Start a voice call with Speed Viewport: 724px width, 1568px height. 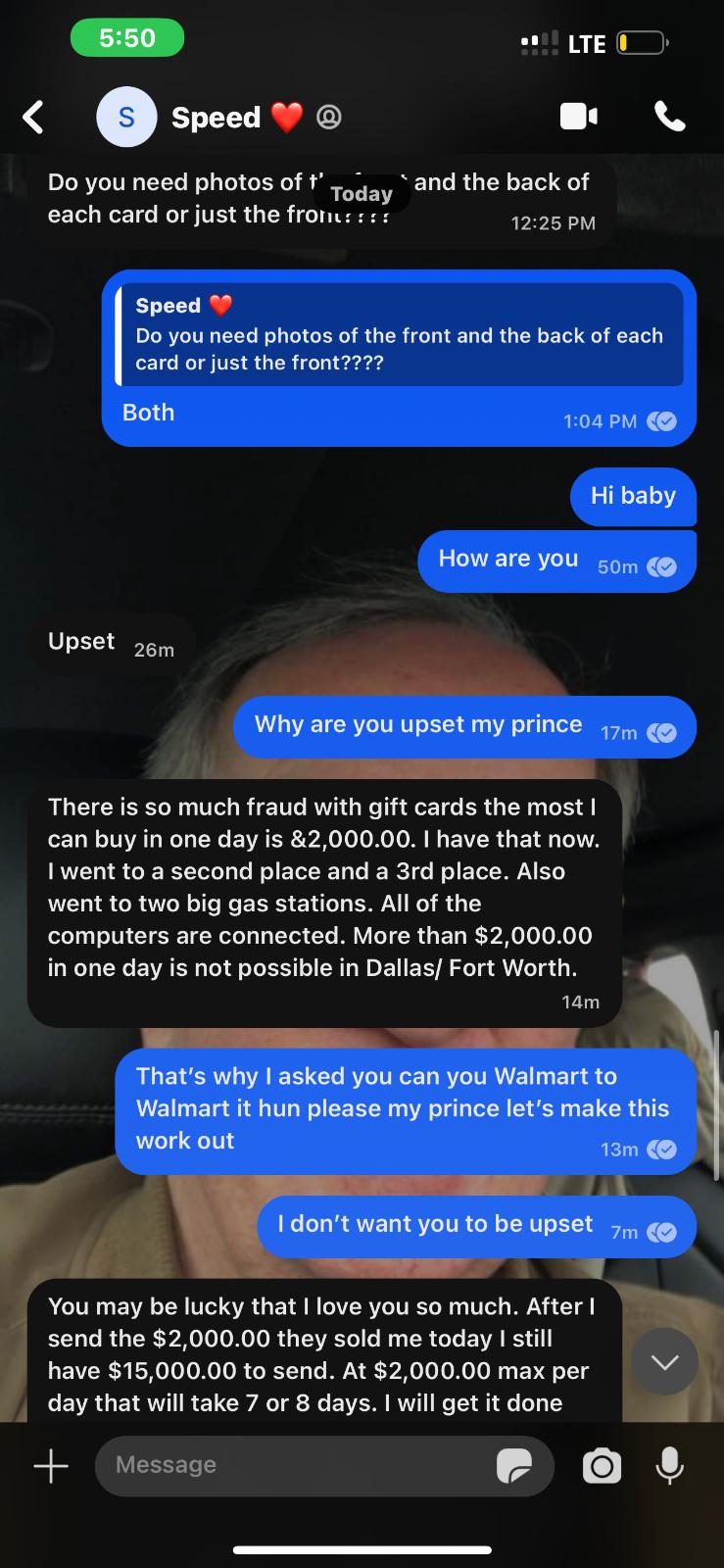[x=670, y=118]
